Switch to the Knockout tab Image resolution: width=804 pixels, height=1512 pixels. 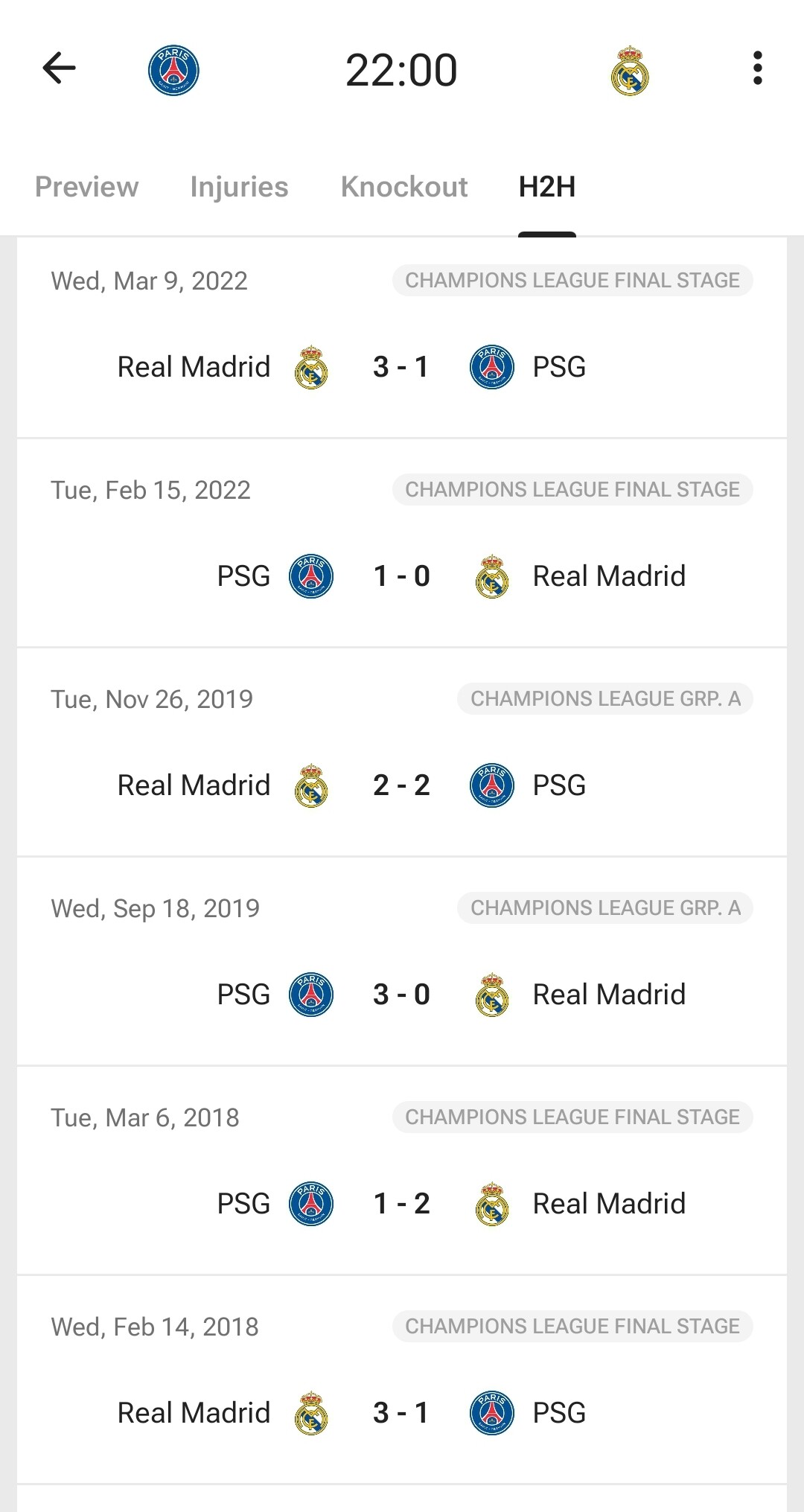(404, 187)
